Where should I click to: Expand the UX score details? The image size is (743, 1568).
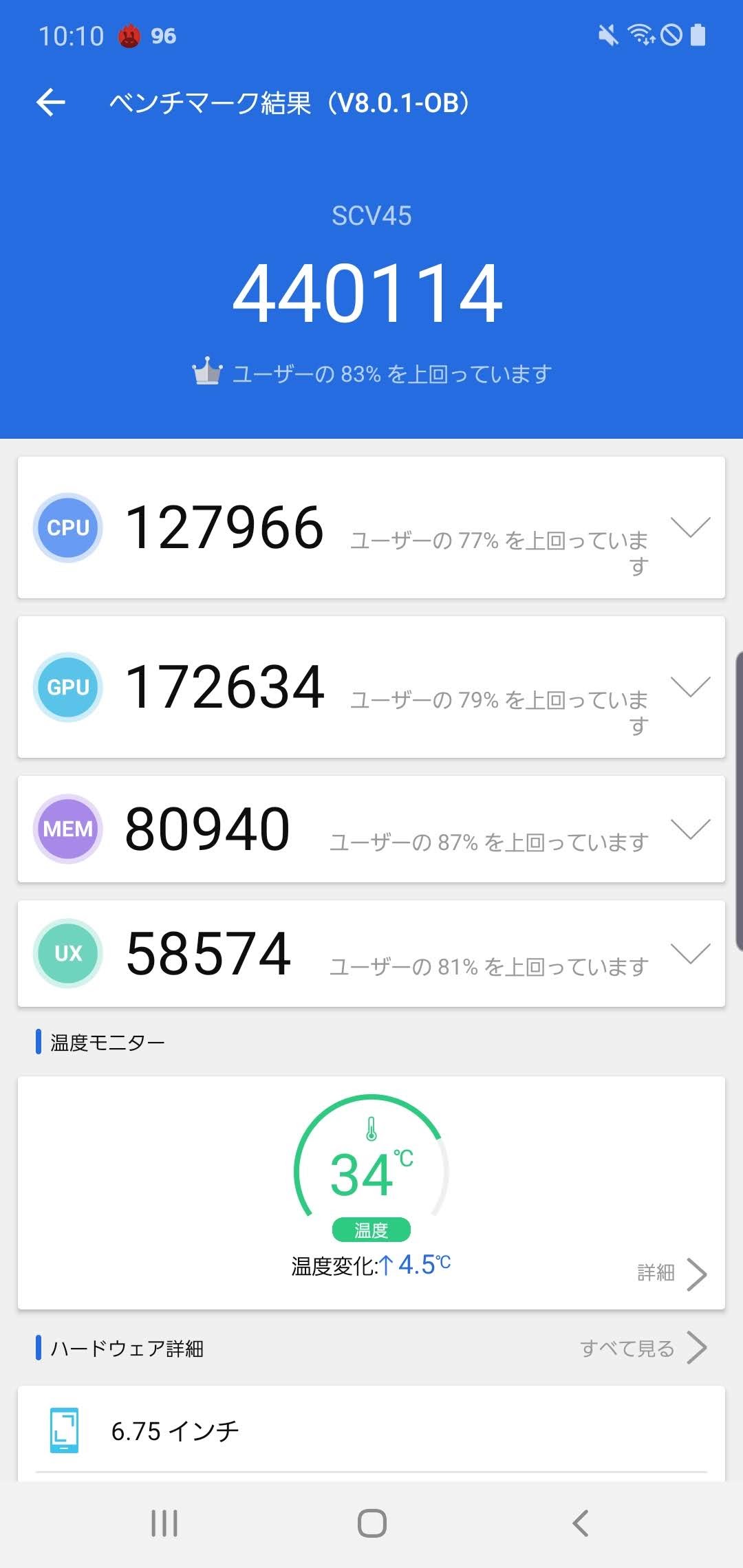[690, 954]
